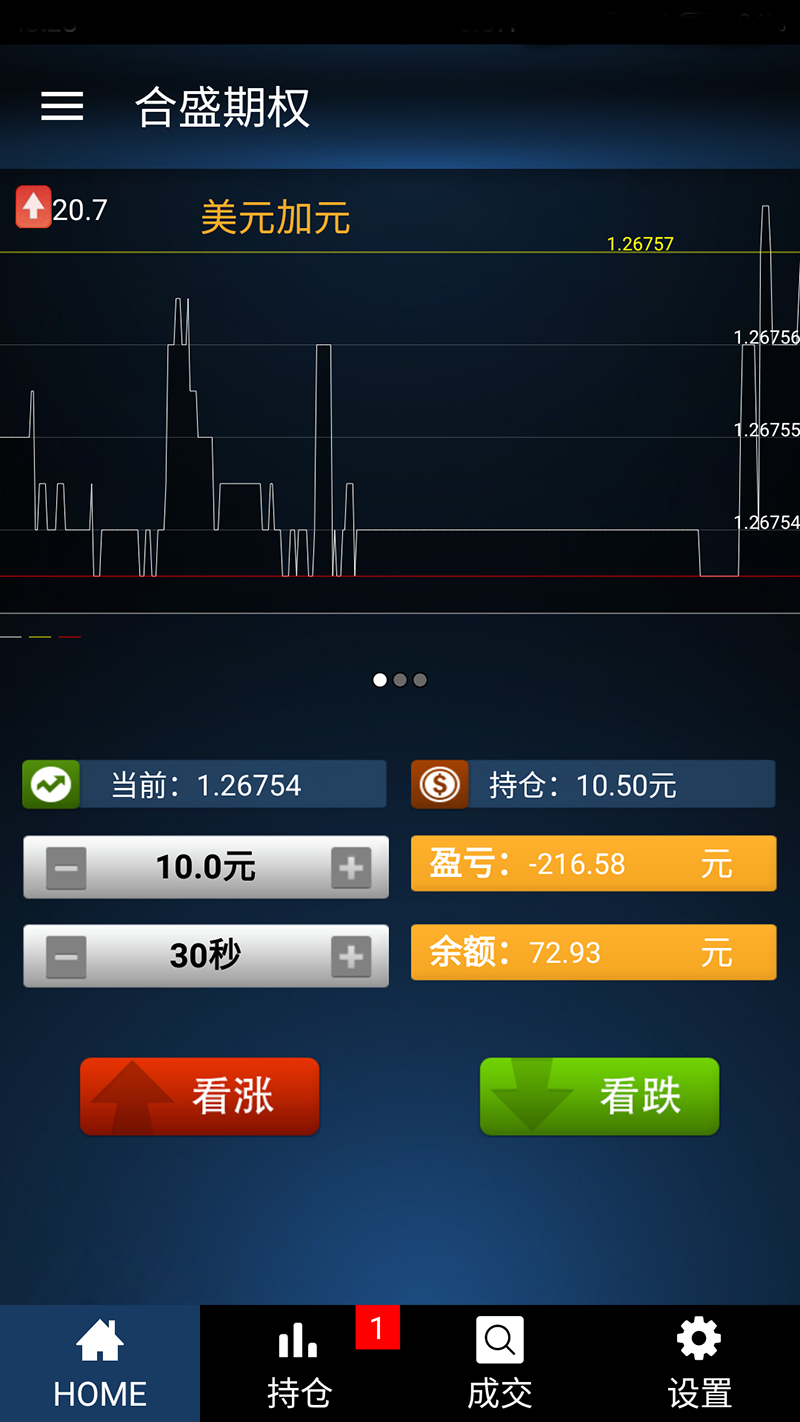This screenshot has width=800, height=1422.
Task: Decrease the 10.0元 amount with minus
Action: tap(66, 868)
